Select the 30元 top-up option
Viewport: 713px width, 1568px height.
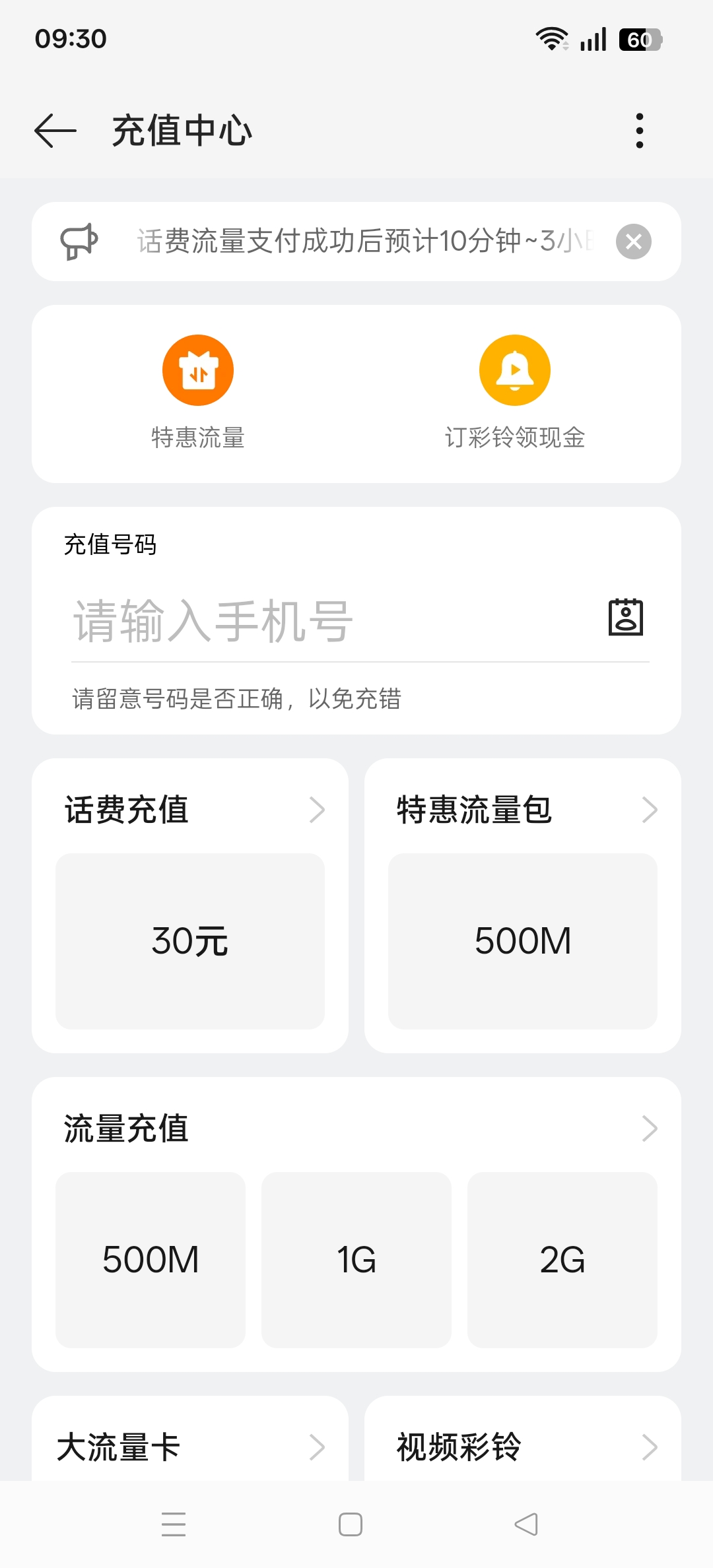click(190, 941)
